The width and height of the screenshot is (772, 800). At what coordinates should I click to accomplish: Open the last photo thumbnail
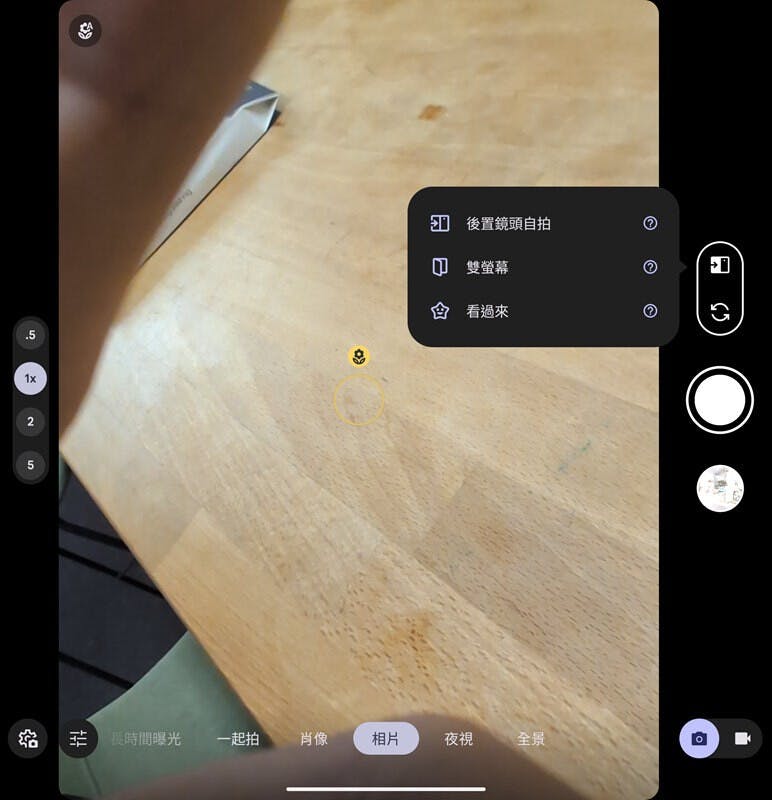tap(720, 488)
